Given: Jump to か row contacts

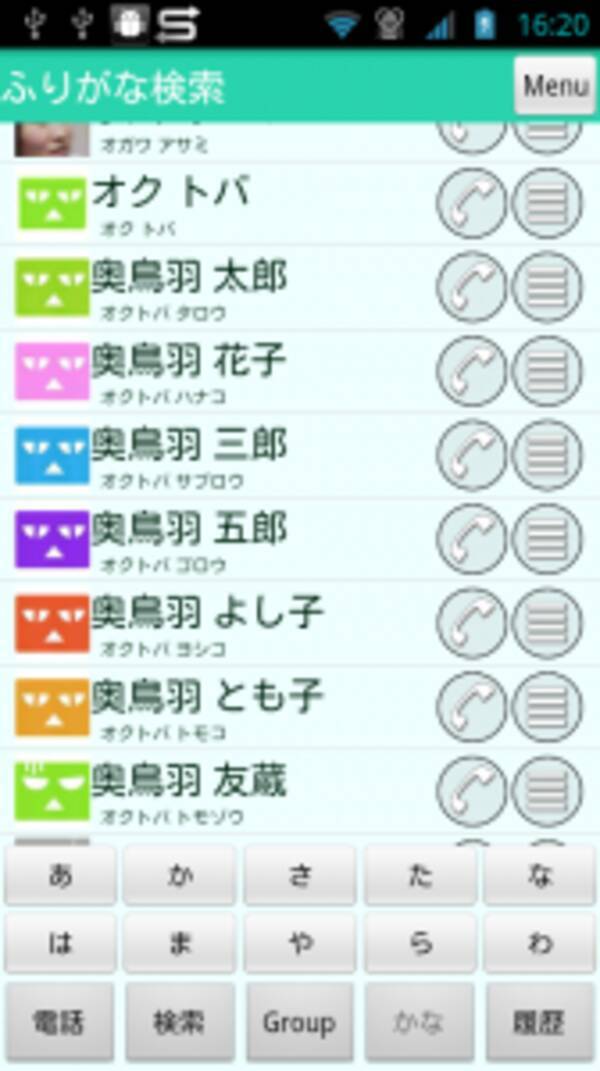Looking at the screenshot, I should tap(180, 877).
